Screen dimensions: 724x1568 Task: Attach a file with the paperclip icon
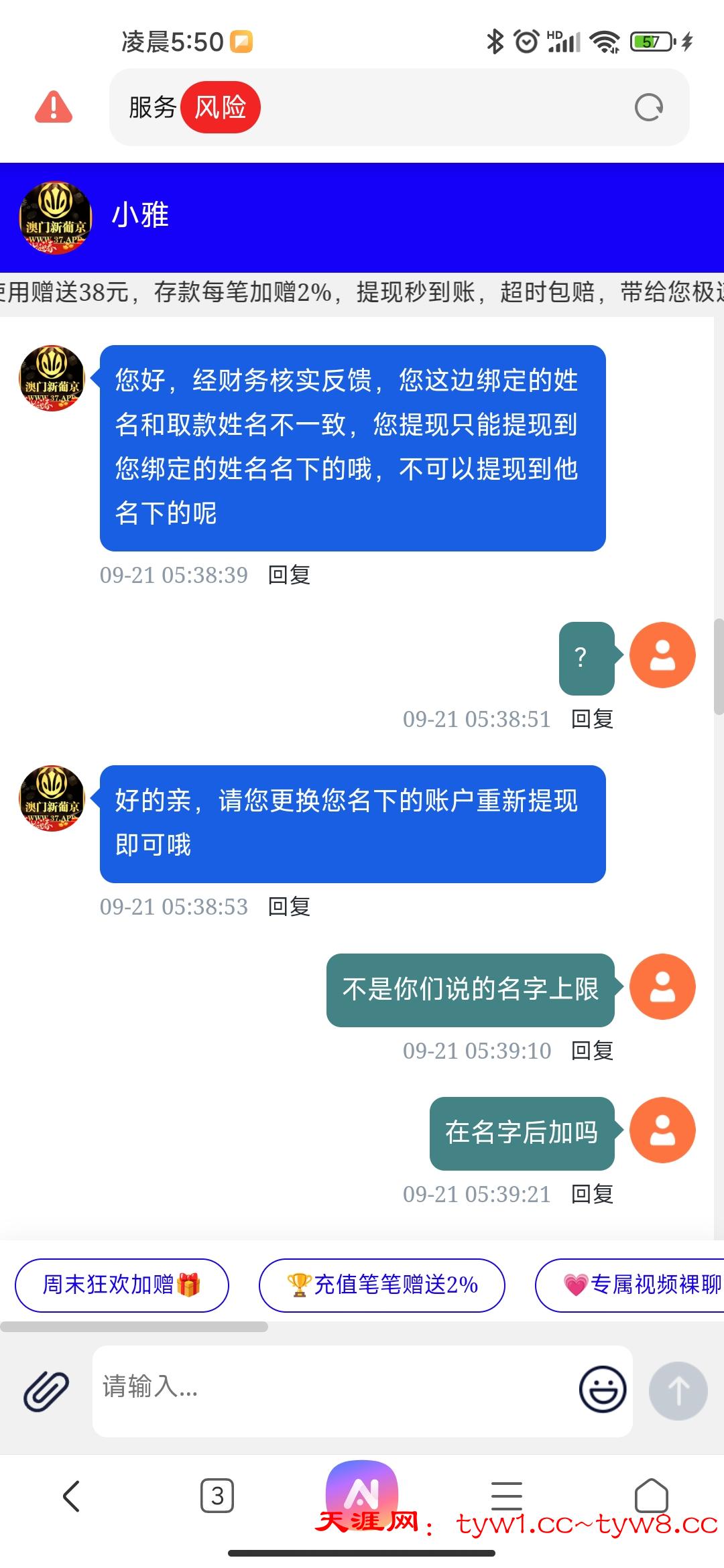click(46, 1390)
